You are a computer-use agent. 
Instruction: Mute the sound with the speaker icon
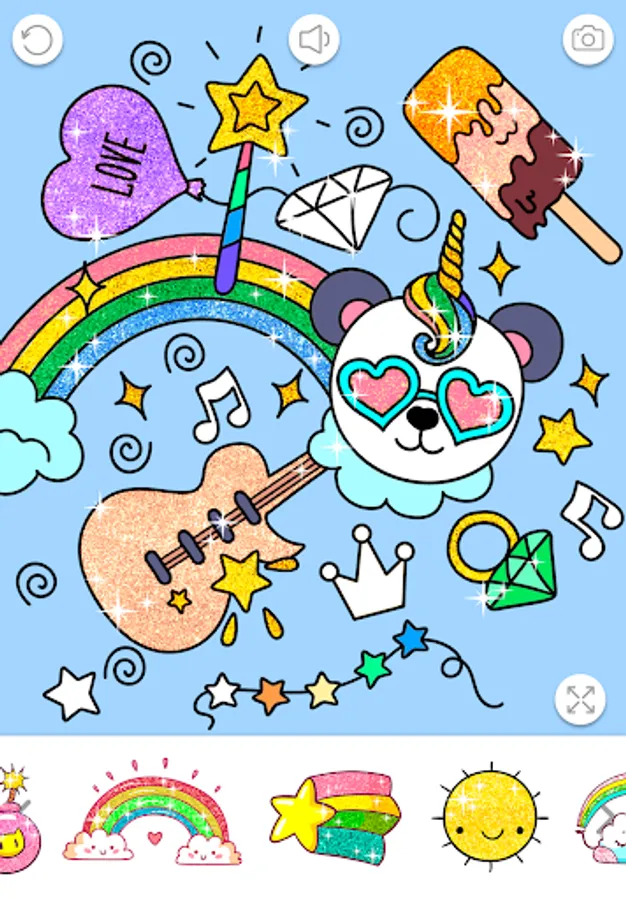[x=314, y=40]
